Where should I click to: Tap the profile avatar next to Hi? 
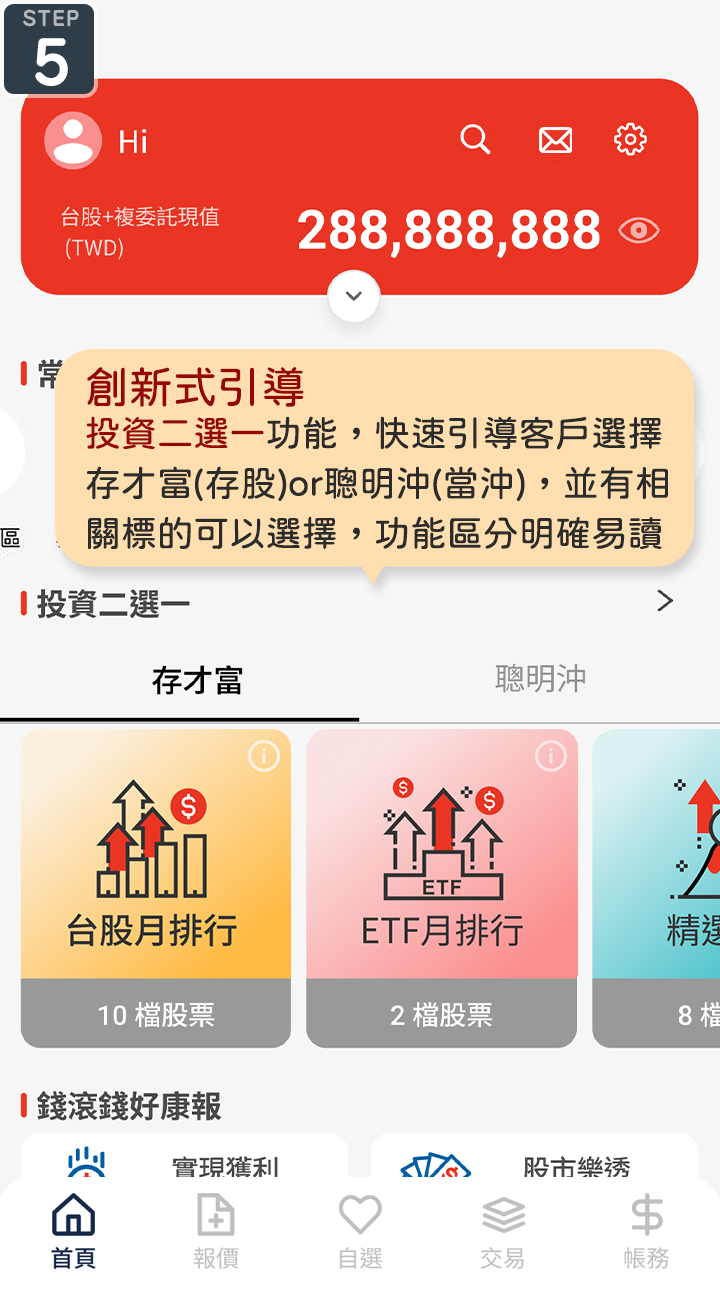tap(73, 140)
